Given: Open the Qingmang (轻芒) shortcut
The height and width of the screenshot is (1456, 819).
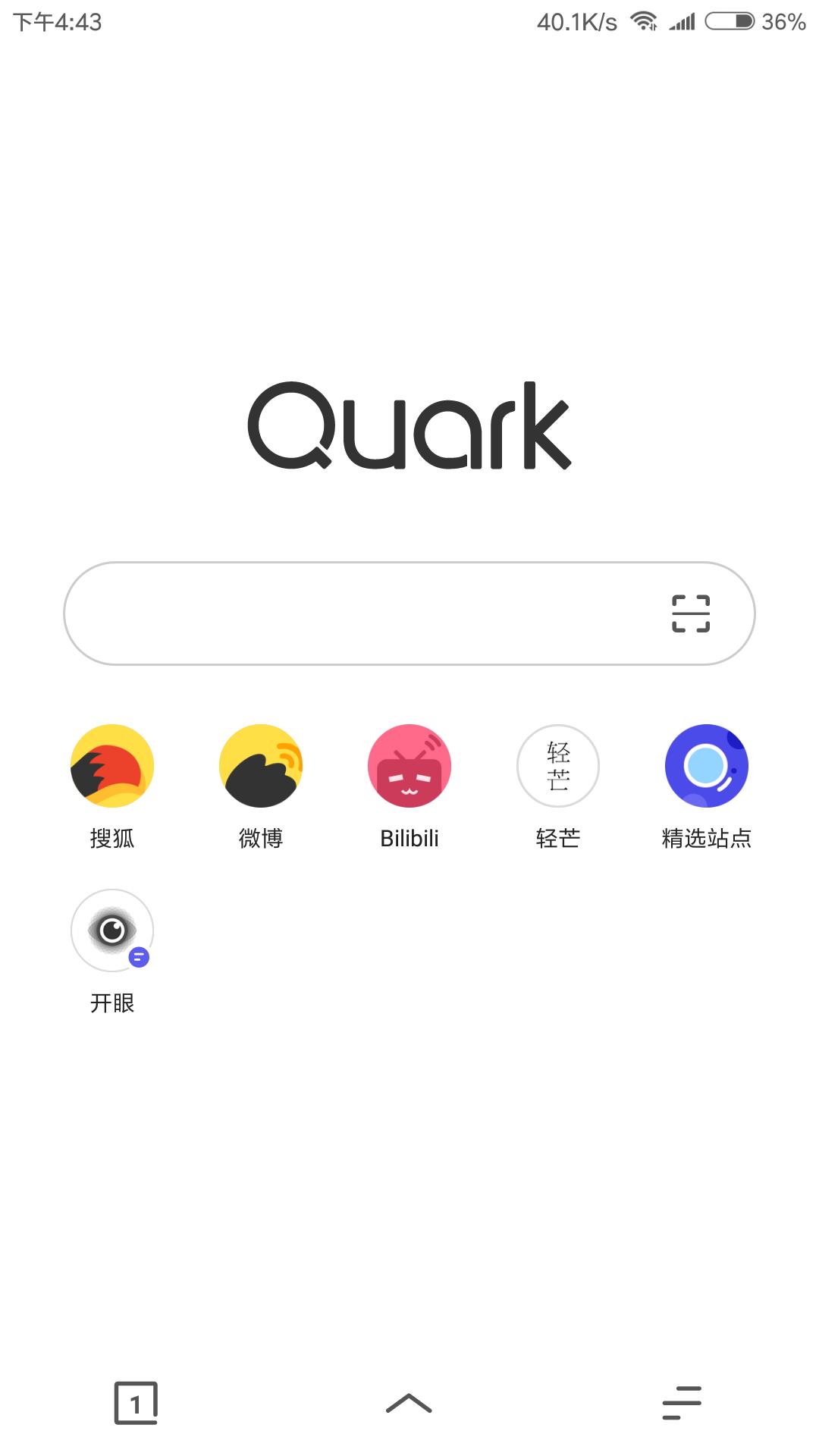Looking at the screenshot, I should coord(558,766).
